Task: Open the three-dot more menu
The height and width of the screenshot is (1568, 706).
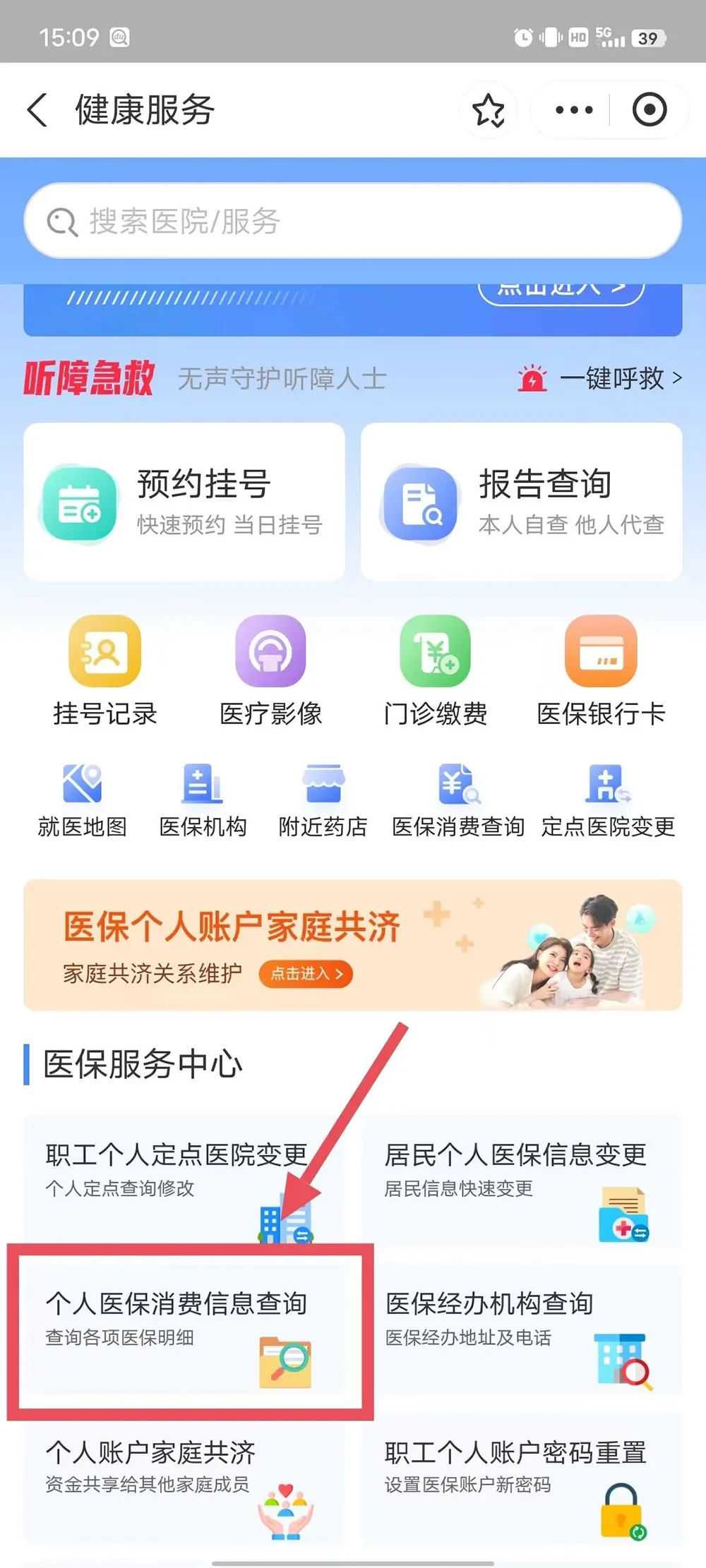Action: 573,110
